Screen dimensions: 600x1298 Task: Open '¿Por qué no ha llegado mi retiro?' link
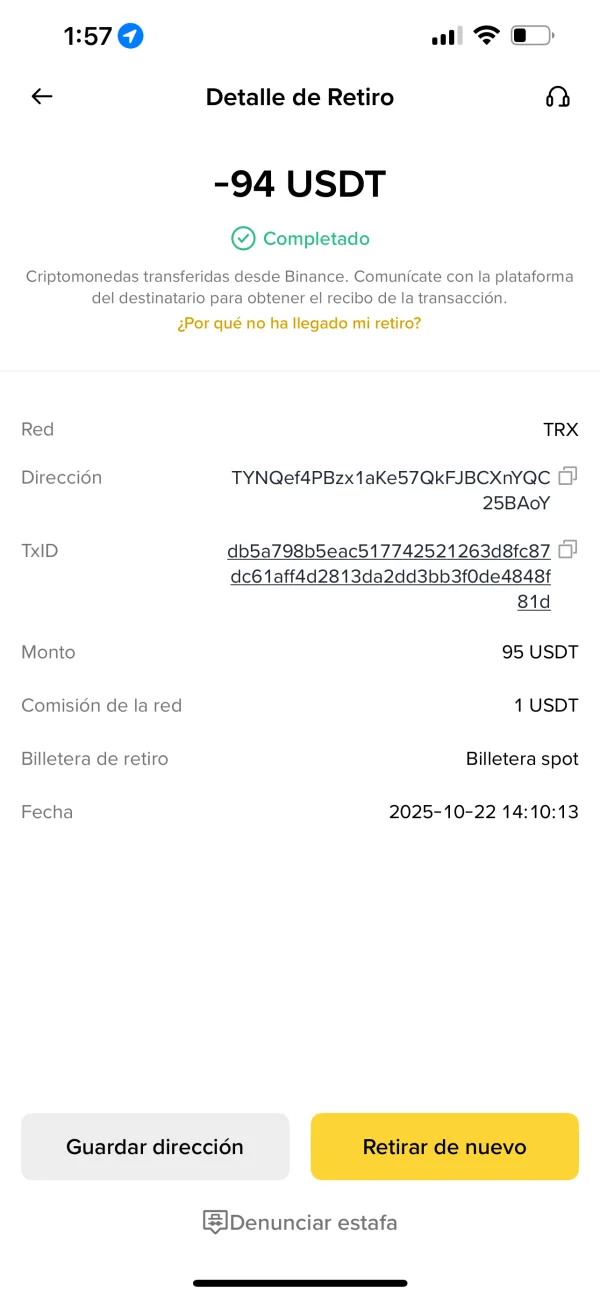(x=299, y=324)
